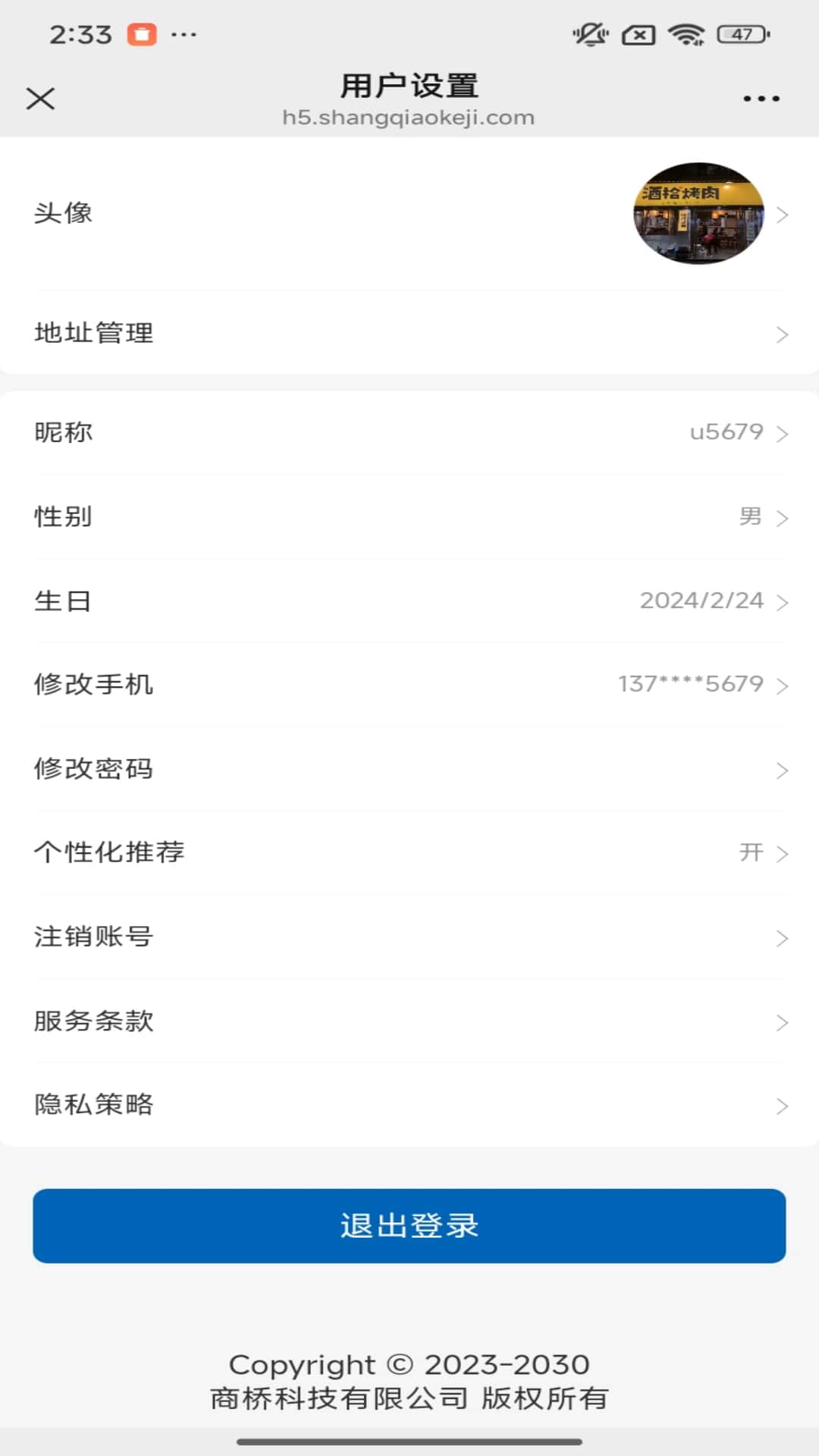819x1456 pixels.
Task: Tap the no-SIM card icon in status bar
Action: tap(637, 33)
